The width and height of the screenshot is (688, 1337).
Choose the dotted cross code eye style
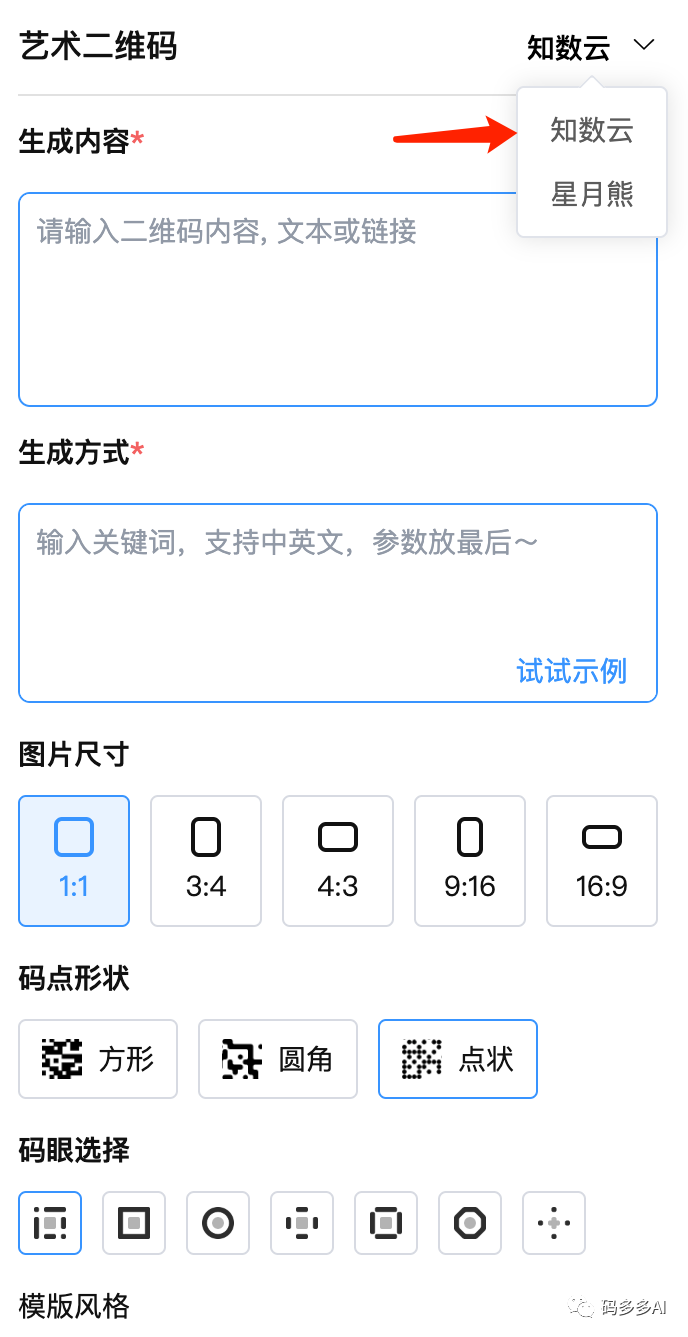tap(554, 1222)
